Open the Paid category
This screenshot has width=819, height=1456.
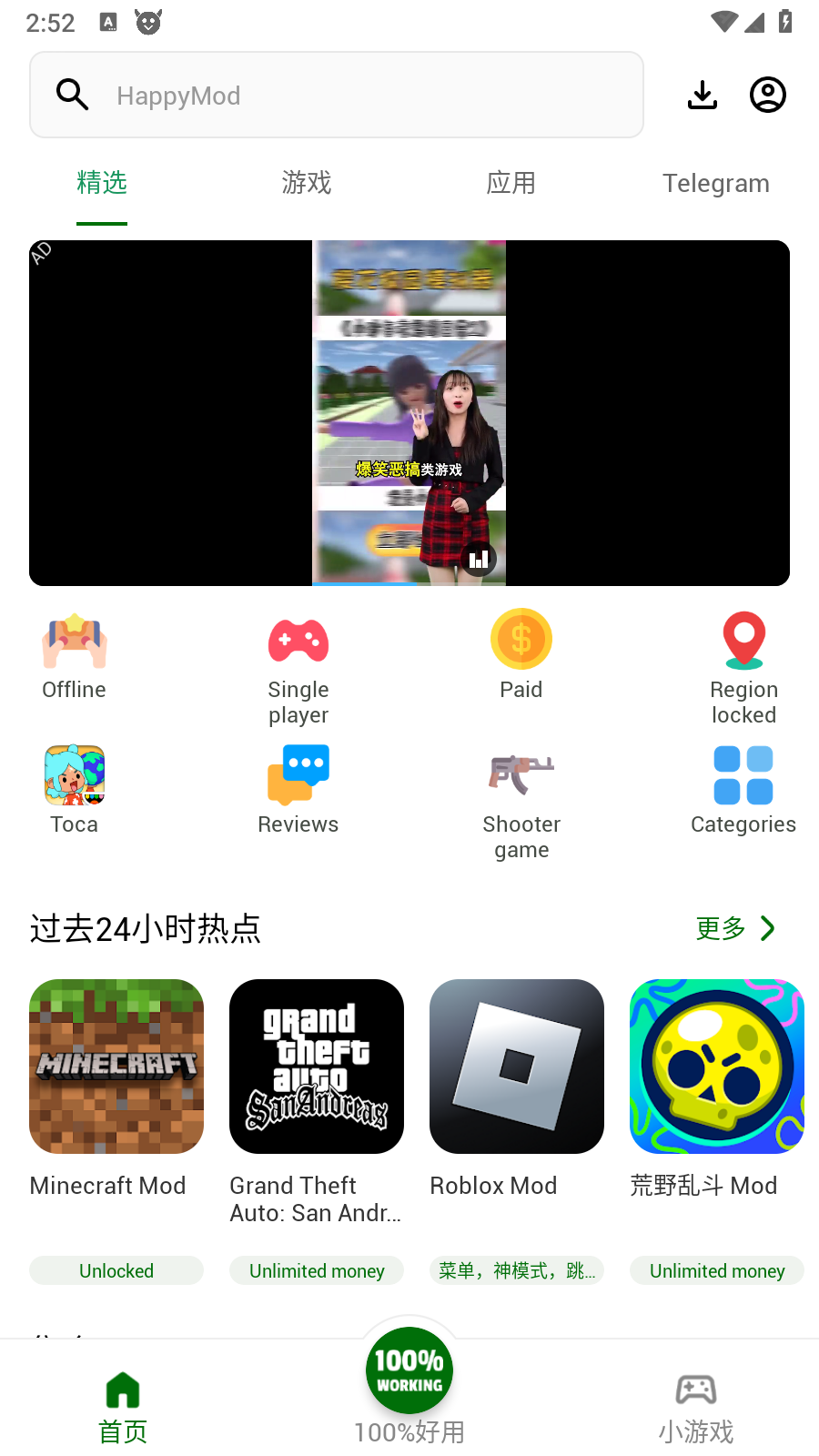click(x=521, y=655)
